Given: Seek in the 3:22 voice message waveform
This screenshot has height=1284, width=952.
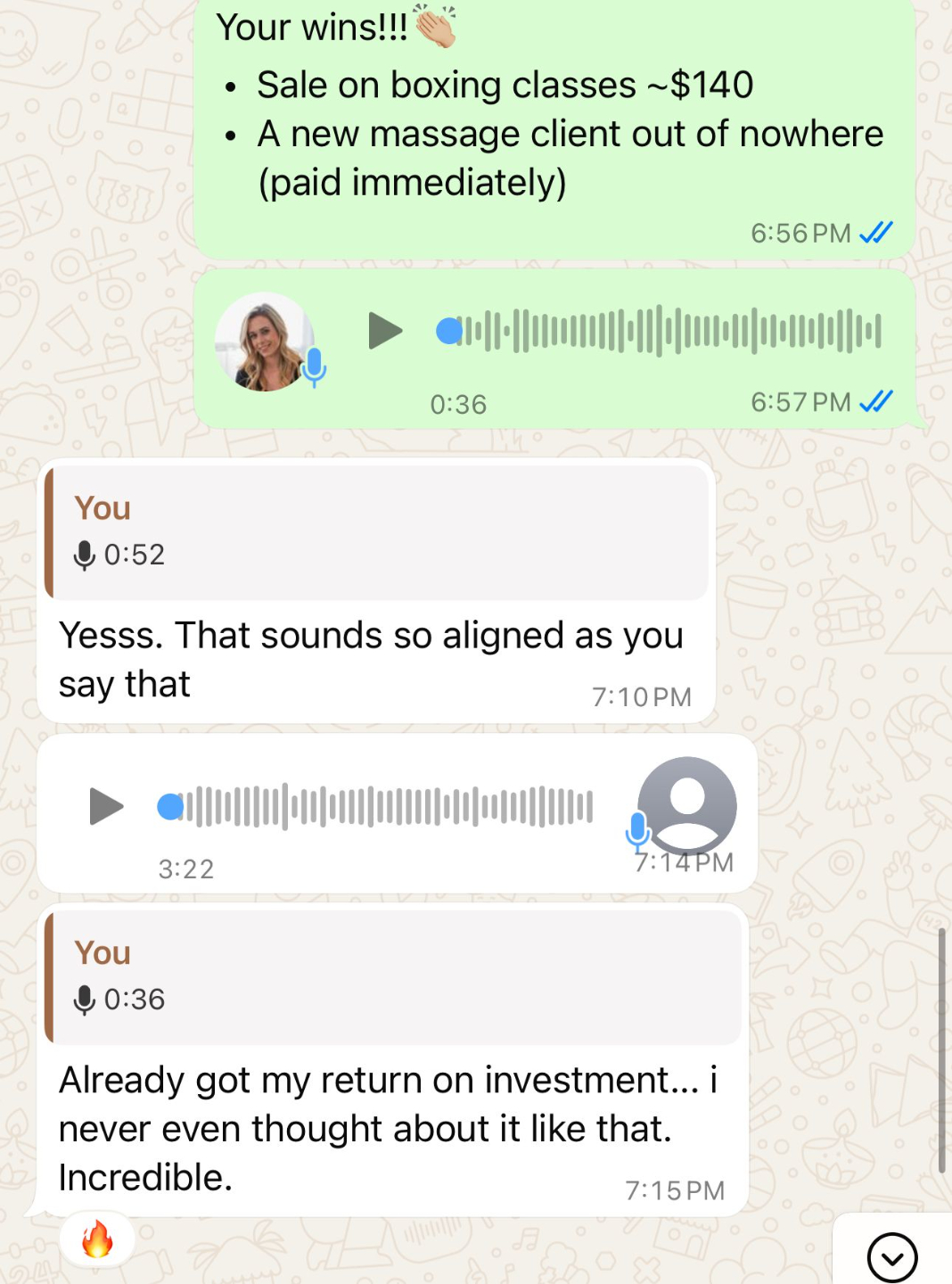Looking at the screenshot, I should tap(383, 806).
